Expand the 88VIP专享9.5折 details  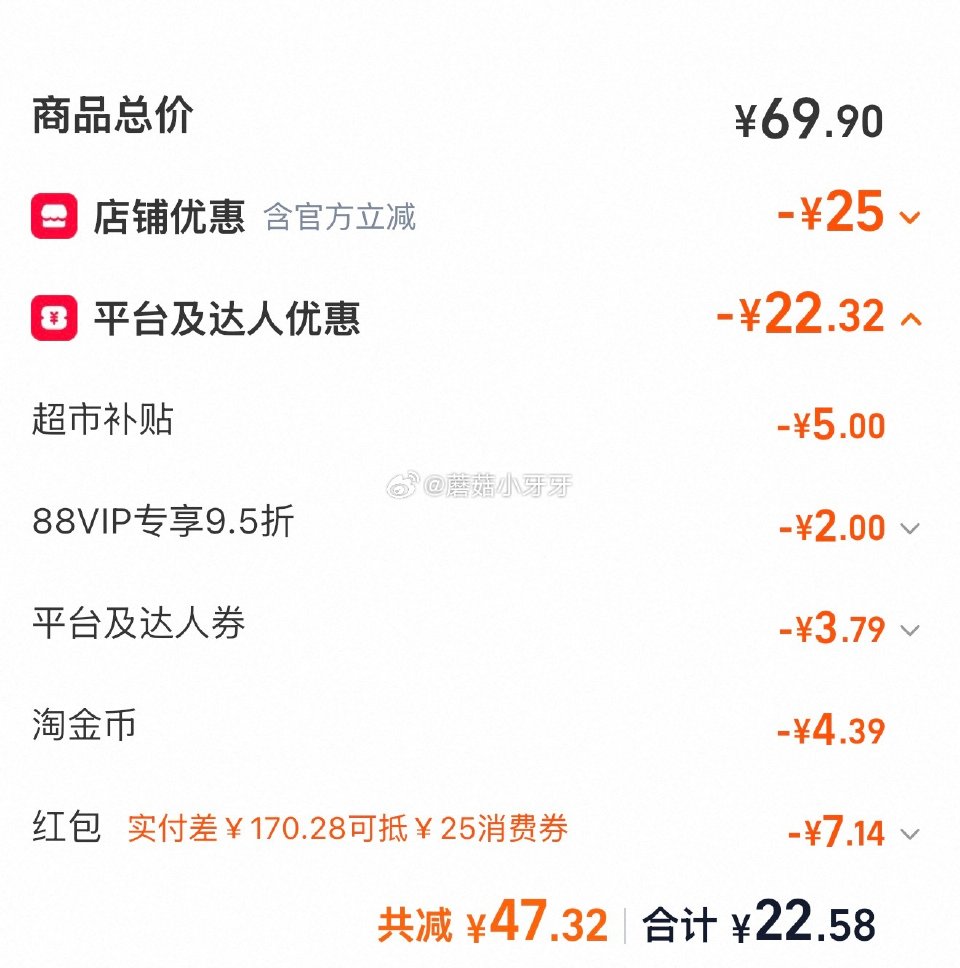[908, 527]
